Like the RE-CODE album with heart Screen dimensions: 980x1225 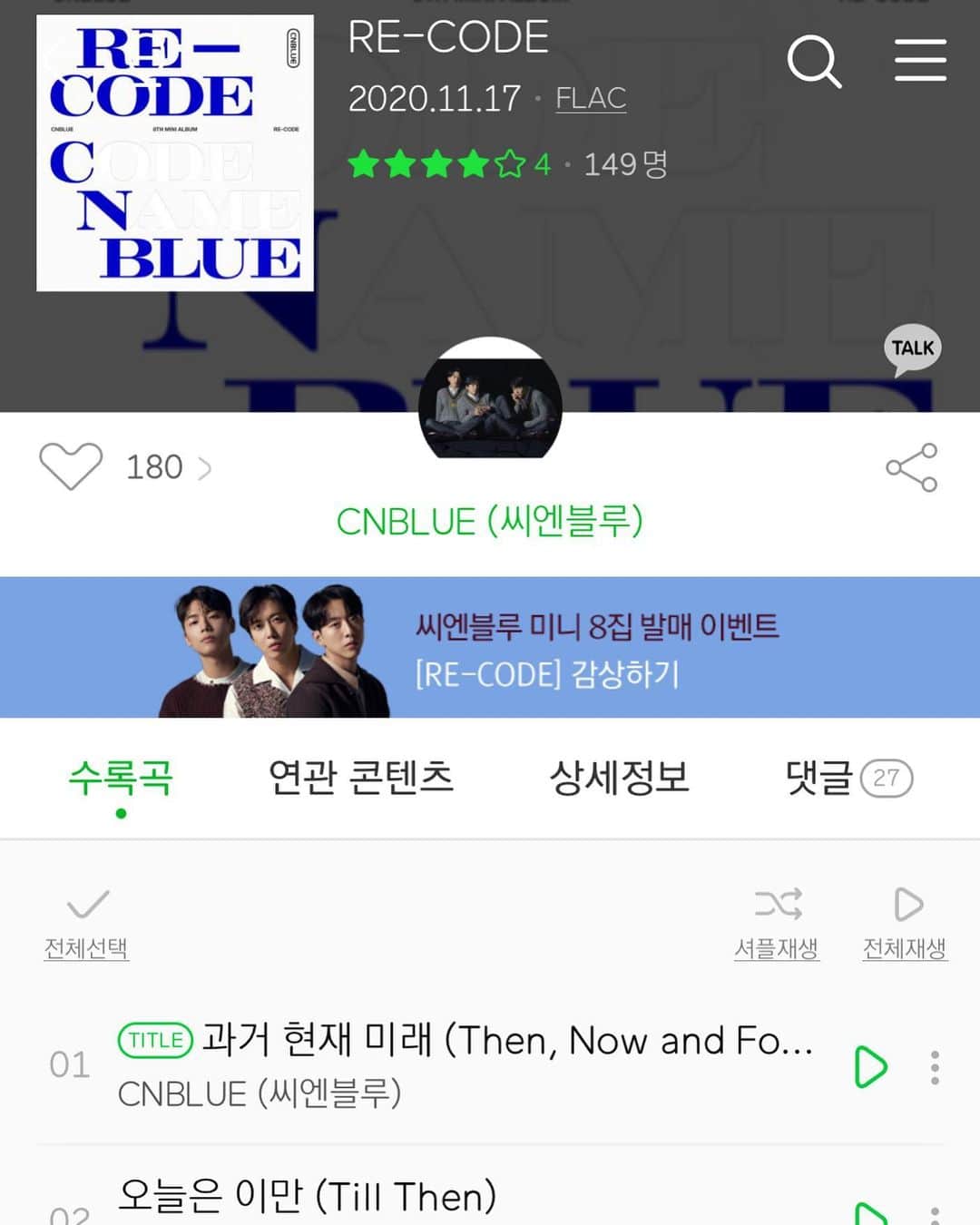point(70,466)
